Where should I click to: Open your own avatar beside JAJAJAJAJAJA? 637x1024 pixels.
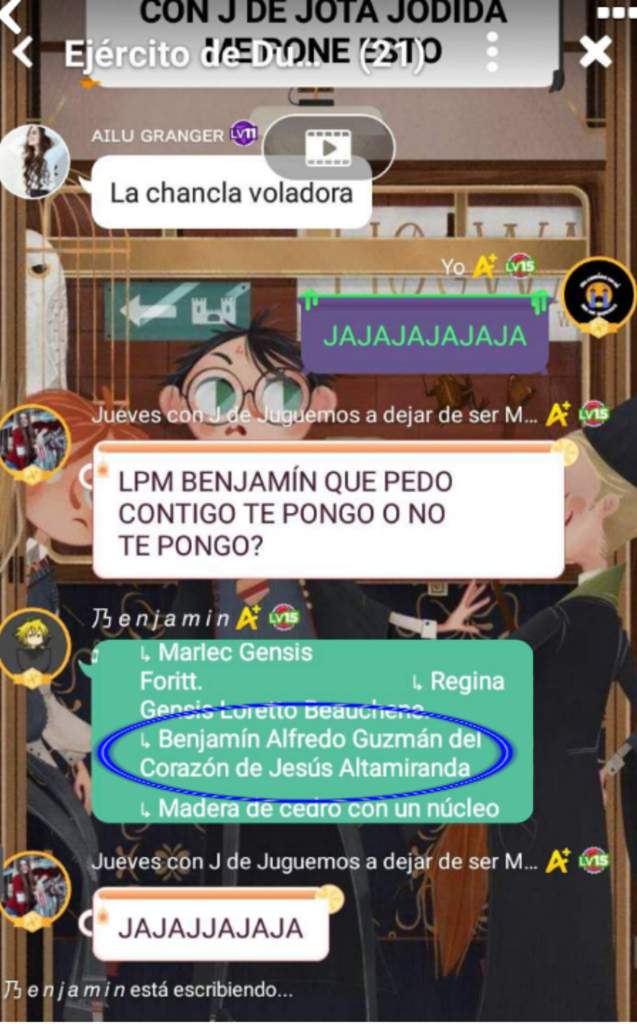tap(597, 295)
